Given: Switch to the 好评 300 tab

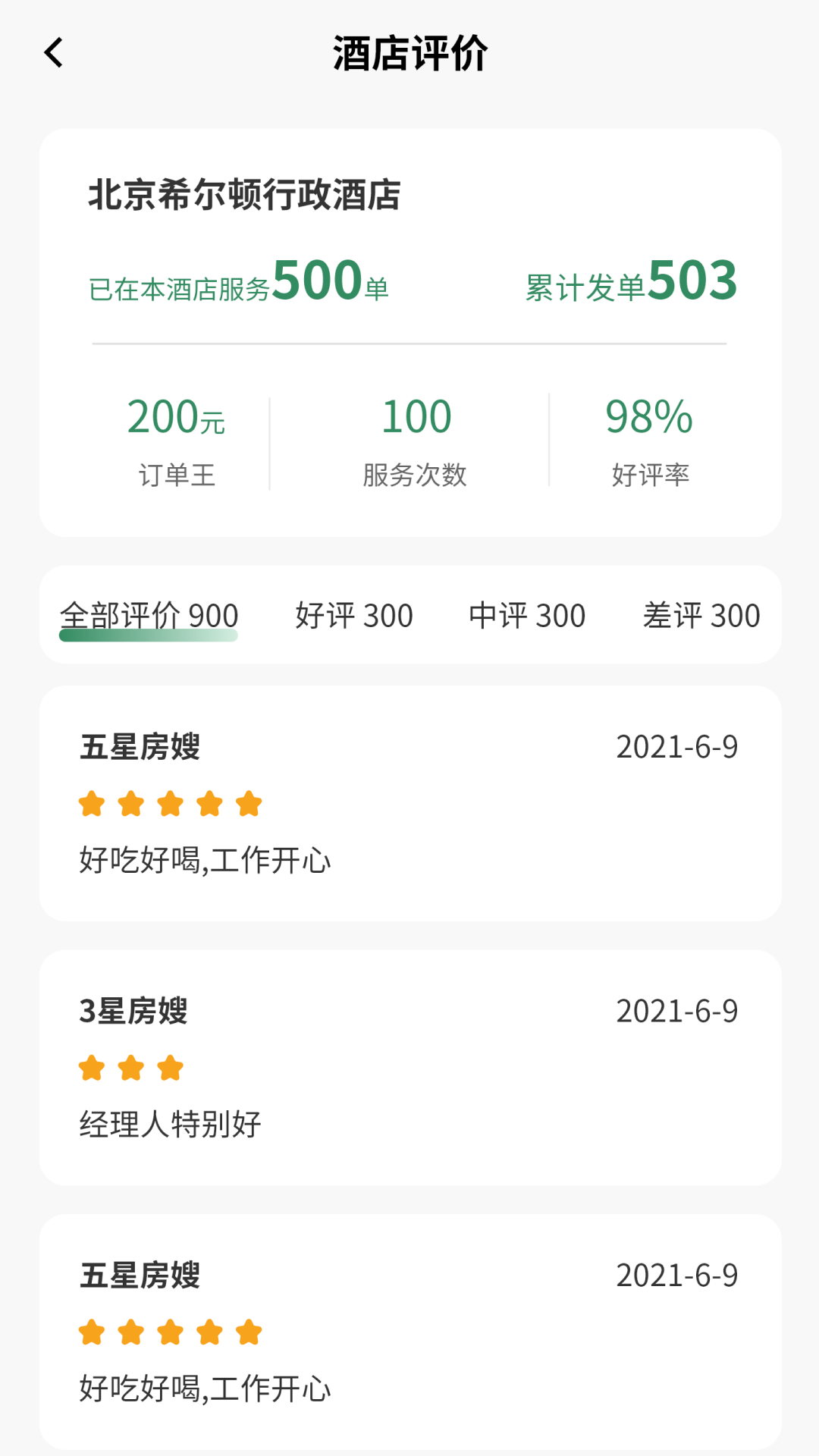Looking at the screenshot, I should point(353,615).
